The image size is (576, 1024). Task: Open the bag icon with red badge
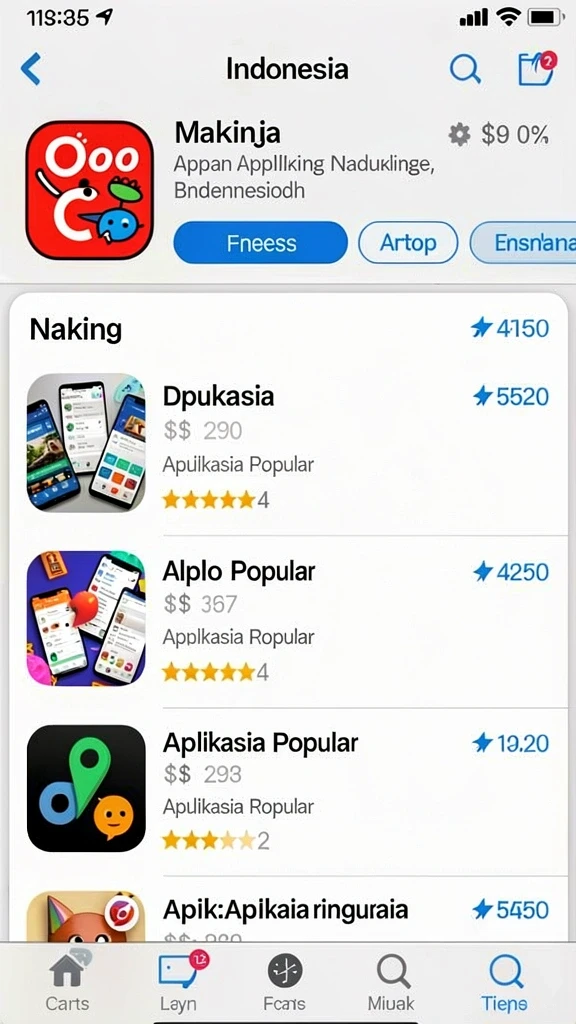pos(537,68)
